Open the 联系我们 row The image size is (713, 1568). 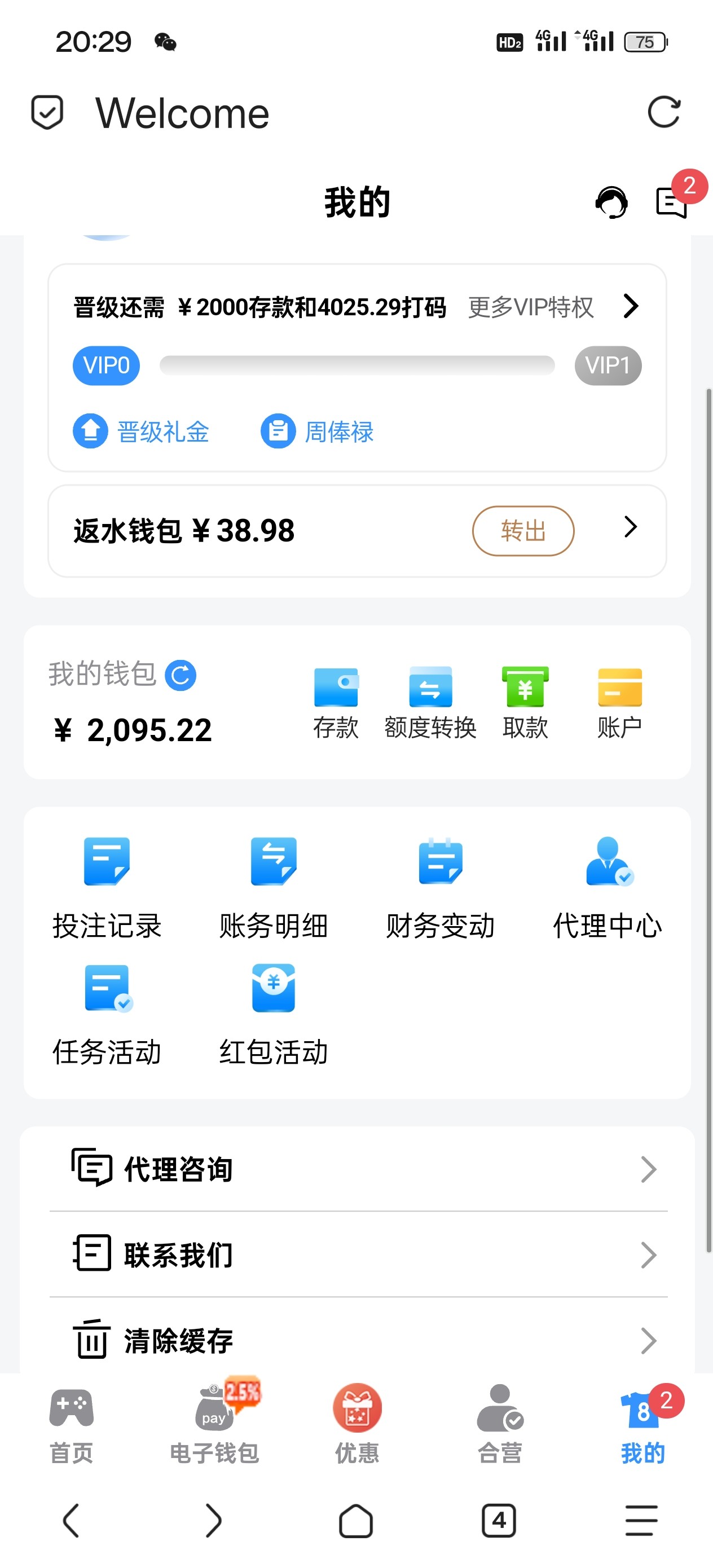coord(358,1254)
